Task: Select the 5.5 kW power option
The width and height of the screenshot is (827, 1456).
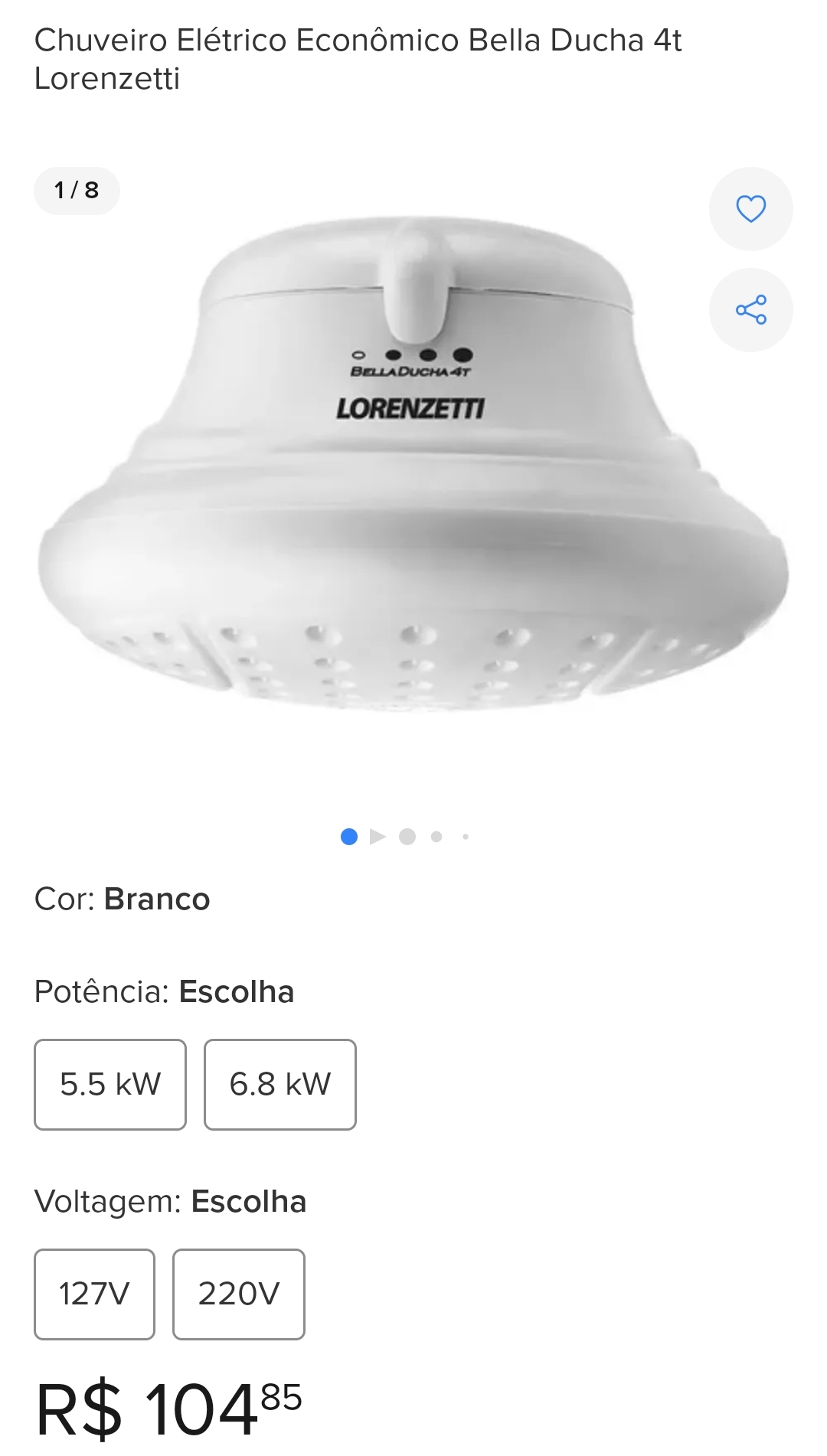Action: pos(110,1084)
